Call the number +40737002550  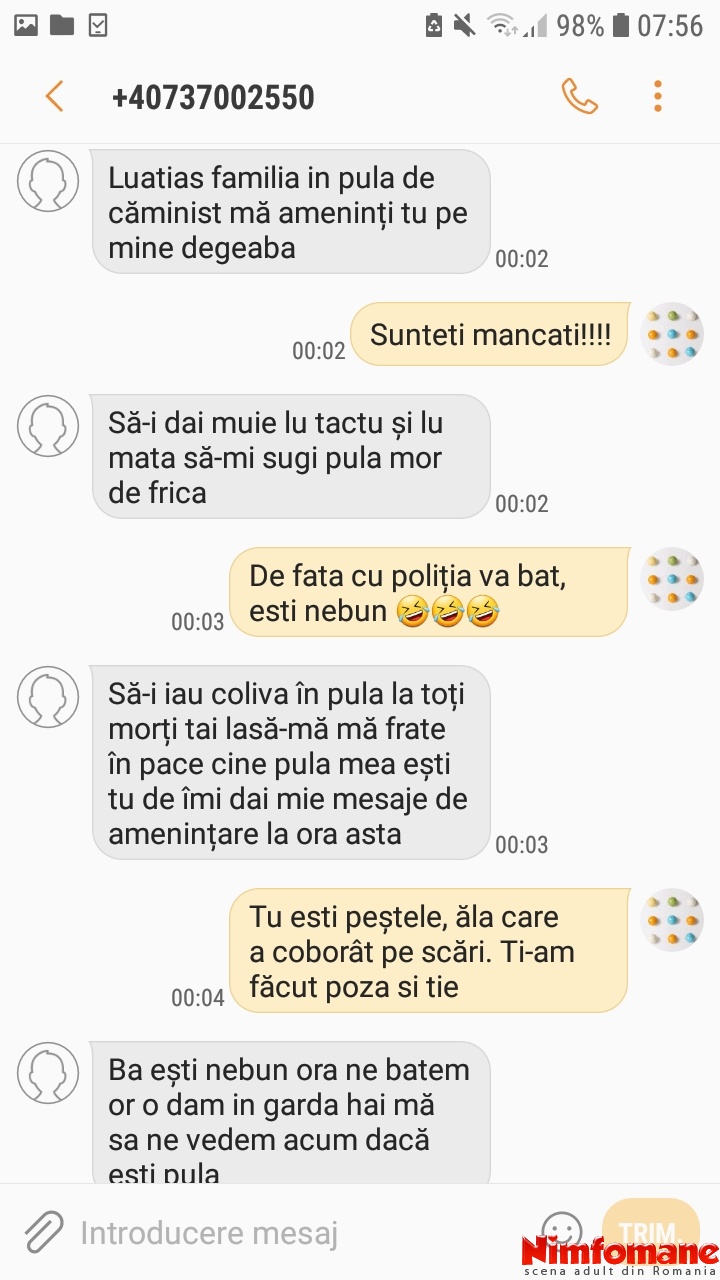[580, 97]
